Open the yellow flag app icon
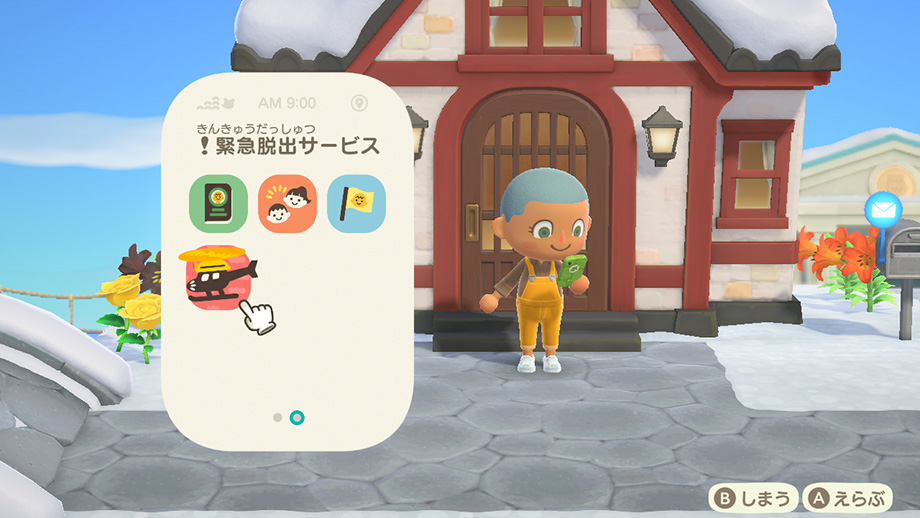This screenshot has height=518, width=920. [356, 203]
